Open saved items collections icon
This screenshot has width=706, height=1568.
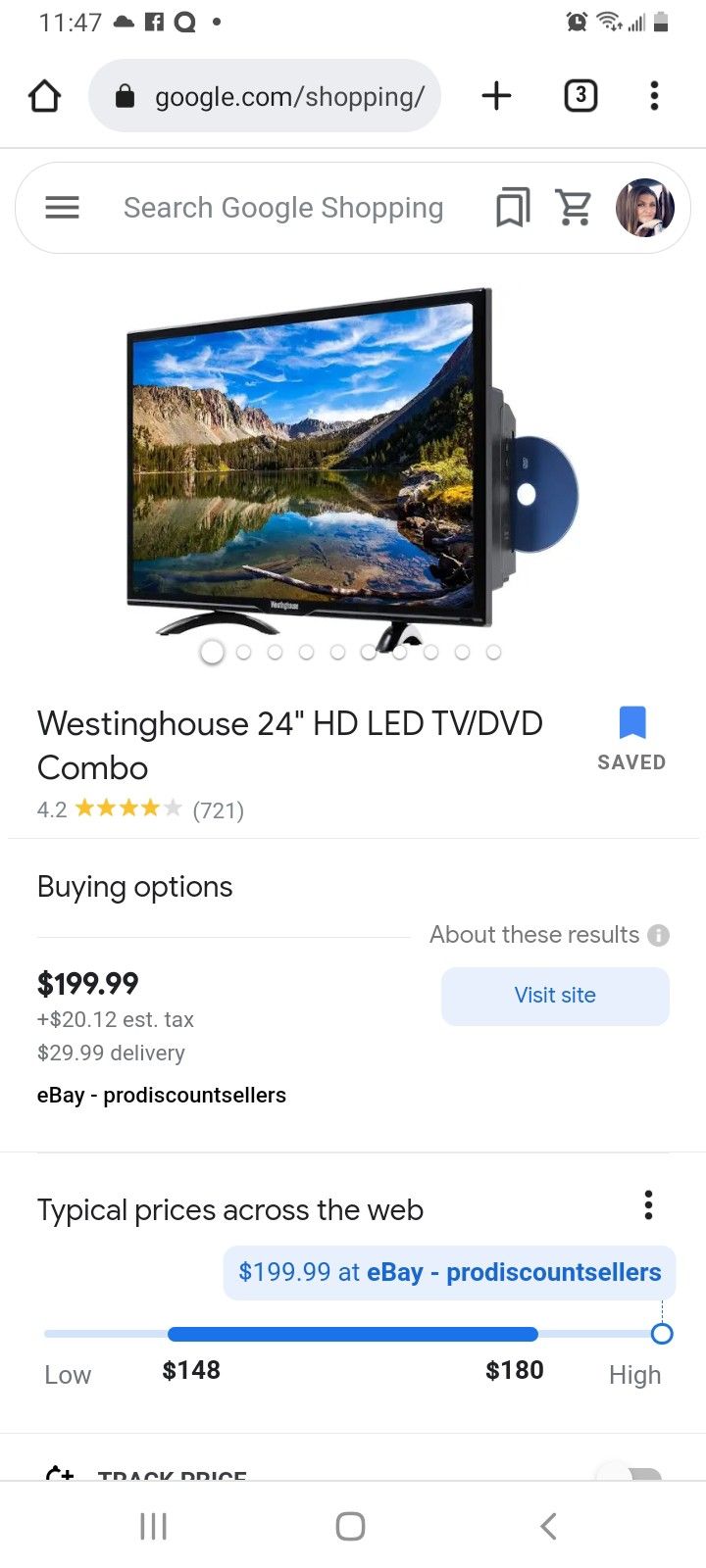(512, 208)
